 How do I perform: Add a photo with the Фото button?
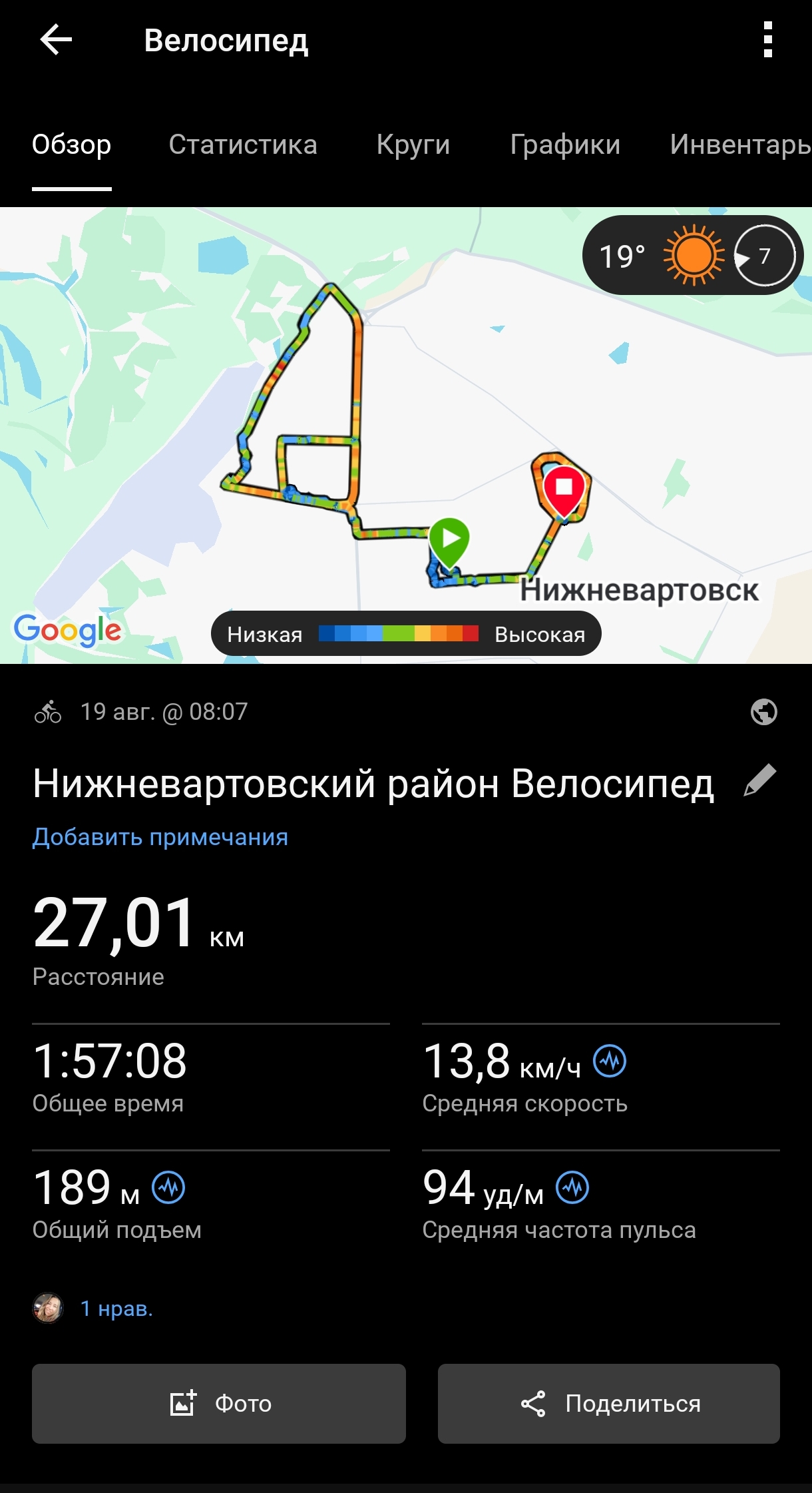(x=219, y=1404)
